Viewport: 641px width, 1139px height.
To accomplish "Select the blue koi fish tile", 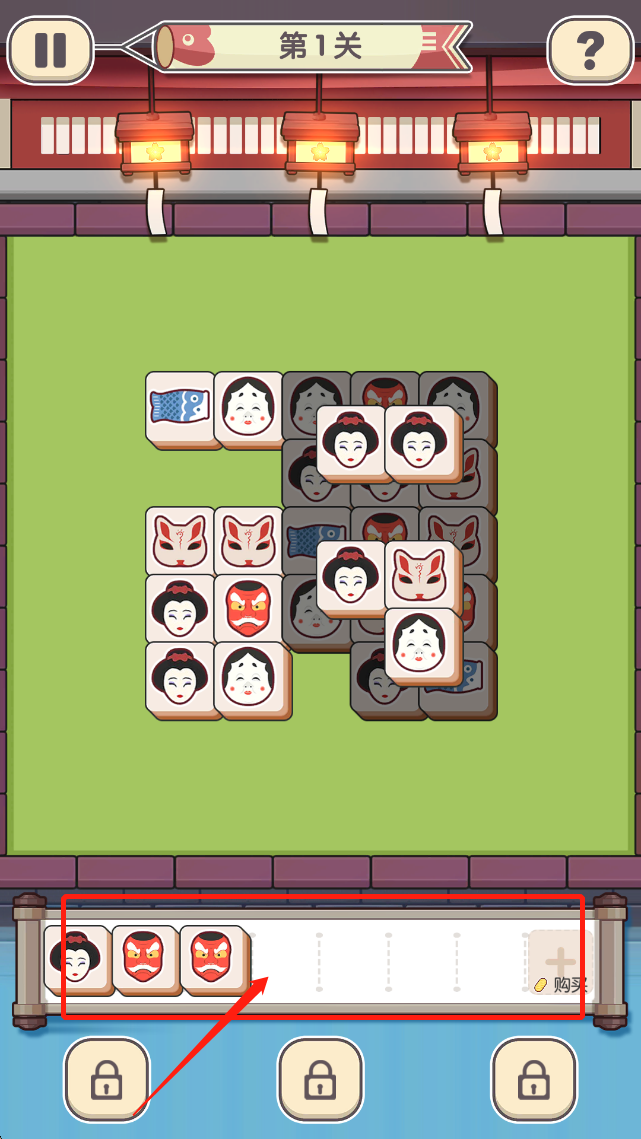I will click(180, 406).
